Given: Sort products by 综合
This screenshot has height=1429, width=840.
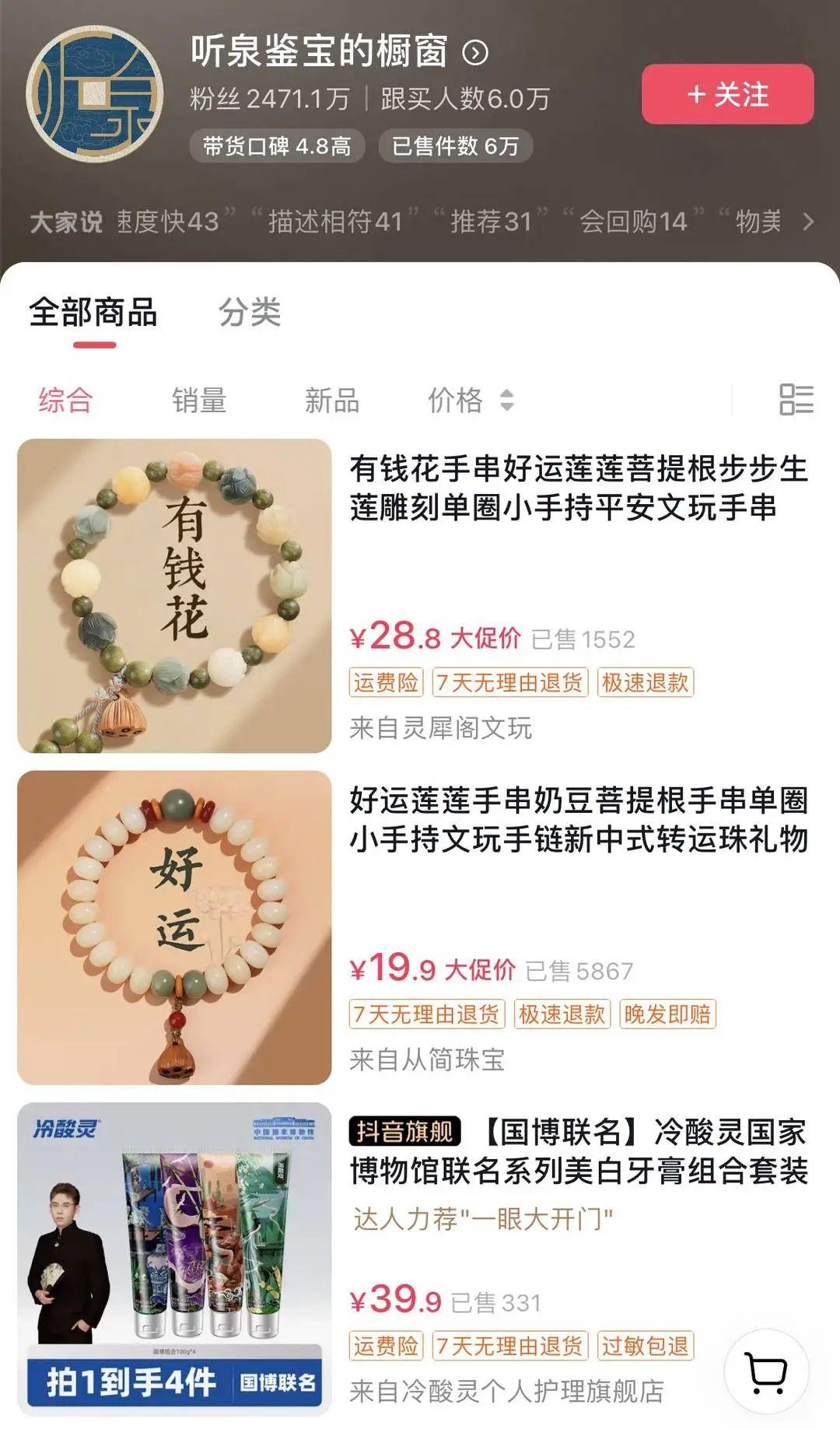Looking at the screenshot, I should [66, 401].
